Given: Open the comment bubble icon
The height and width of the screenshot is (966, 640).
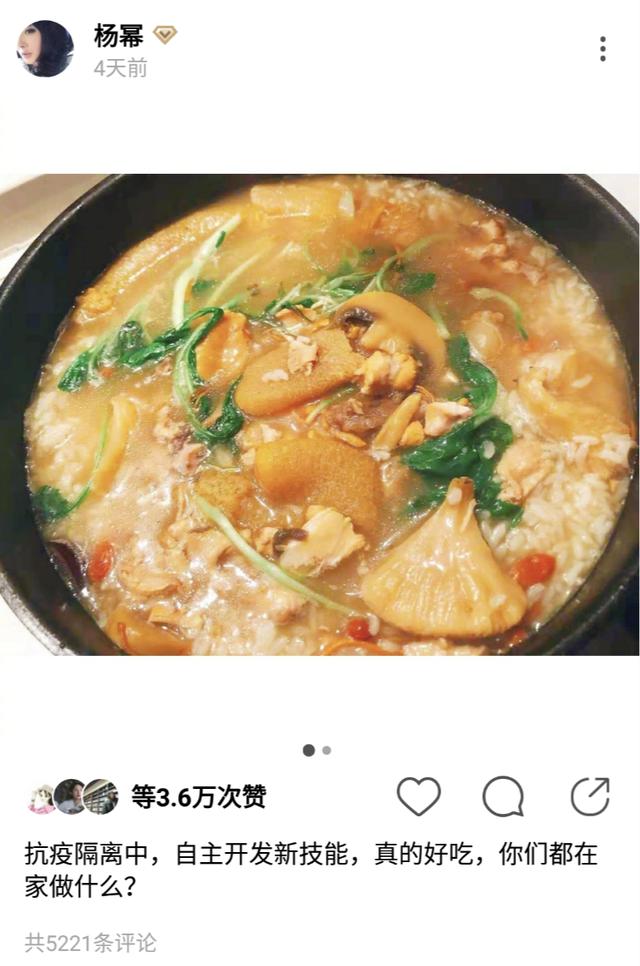Looking at the screenshot, I should point(503,797).
